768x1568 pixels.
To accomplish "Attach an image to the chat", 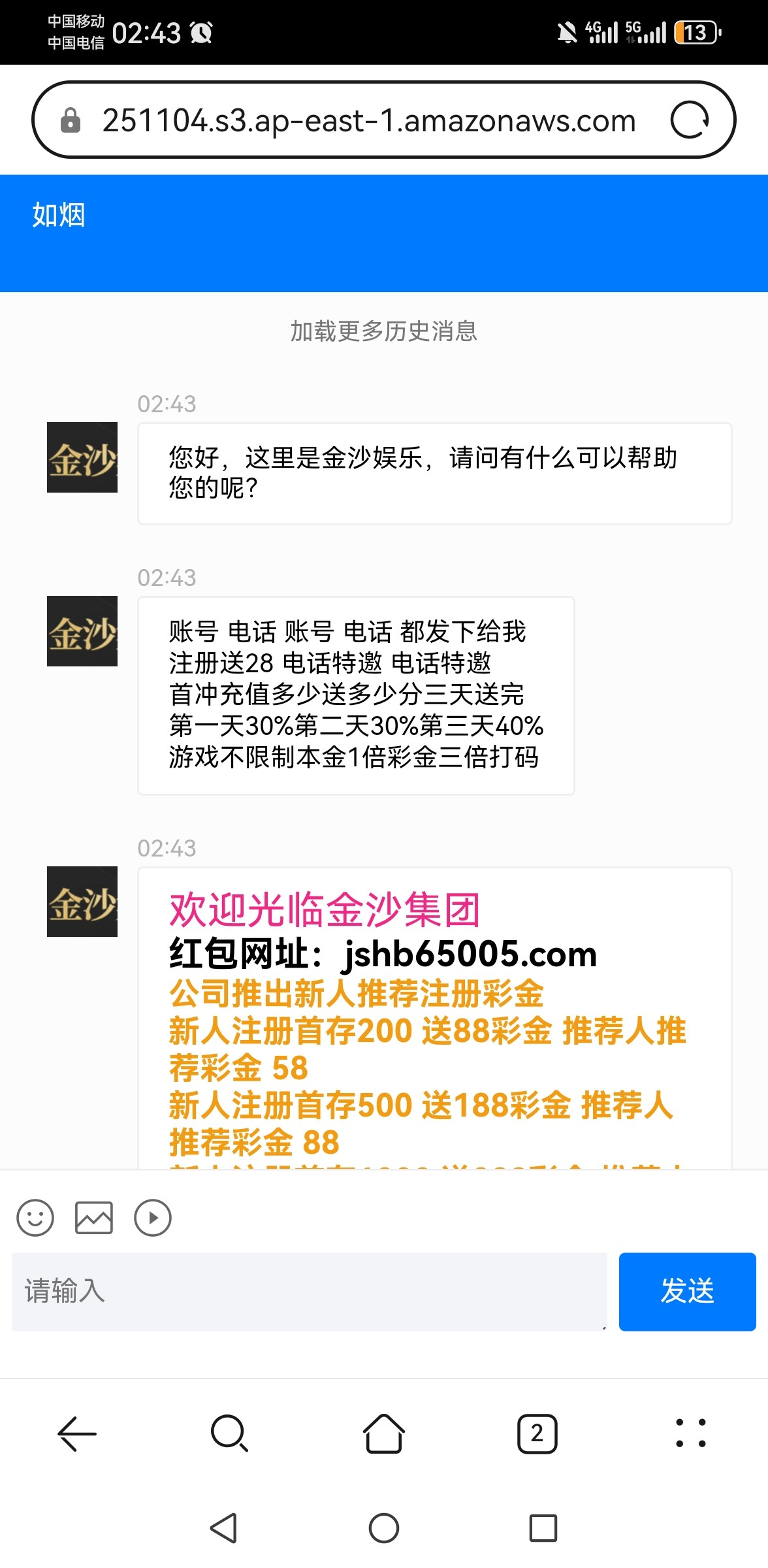I will (94, 1218).
